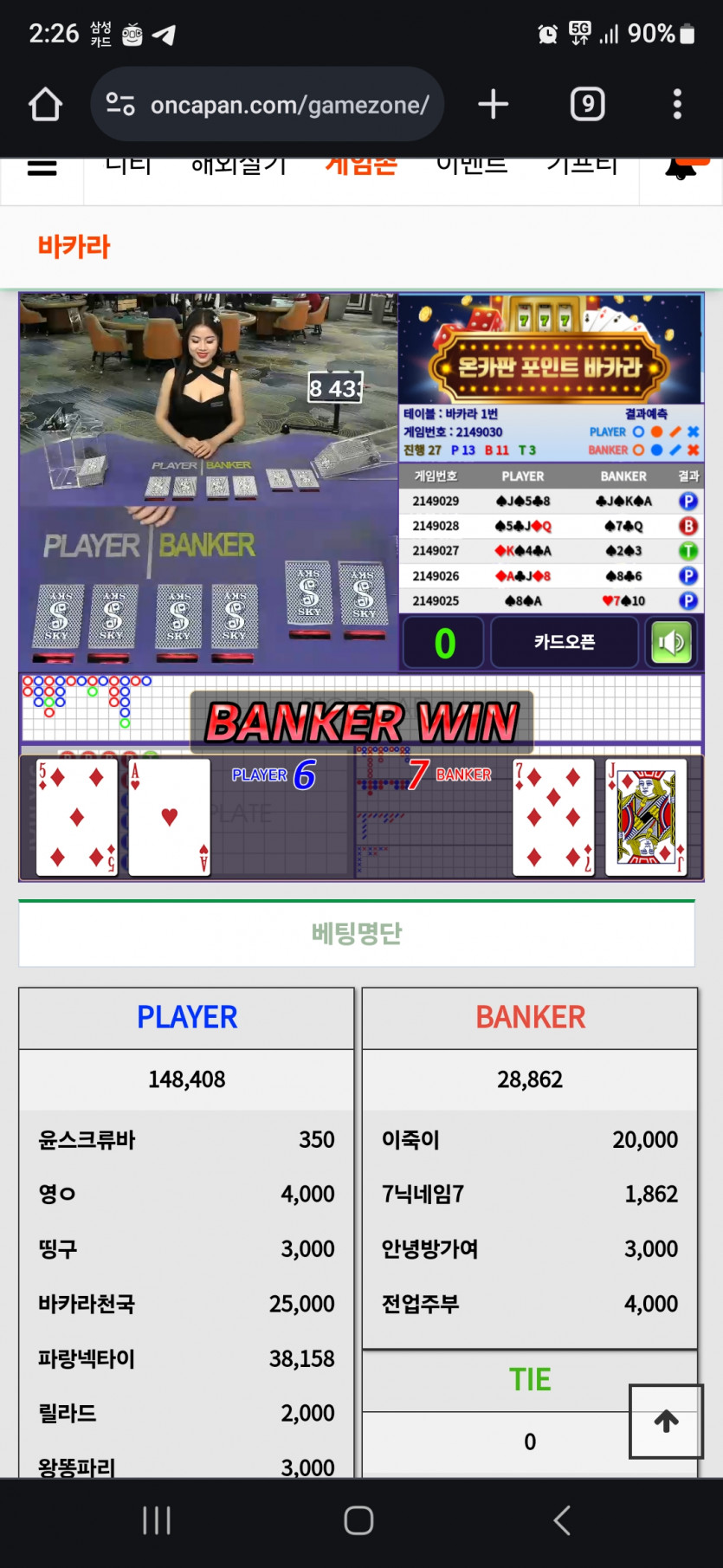The height and width of the screenshot is (1568, 723).
Task: Tap the oncapan.com address bar
Action: coord(267,105)
